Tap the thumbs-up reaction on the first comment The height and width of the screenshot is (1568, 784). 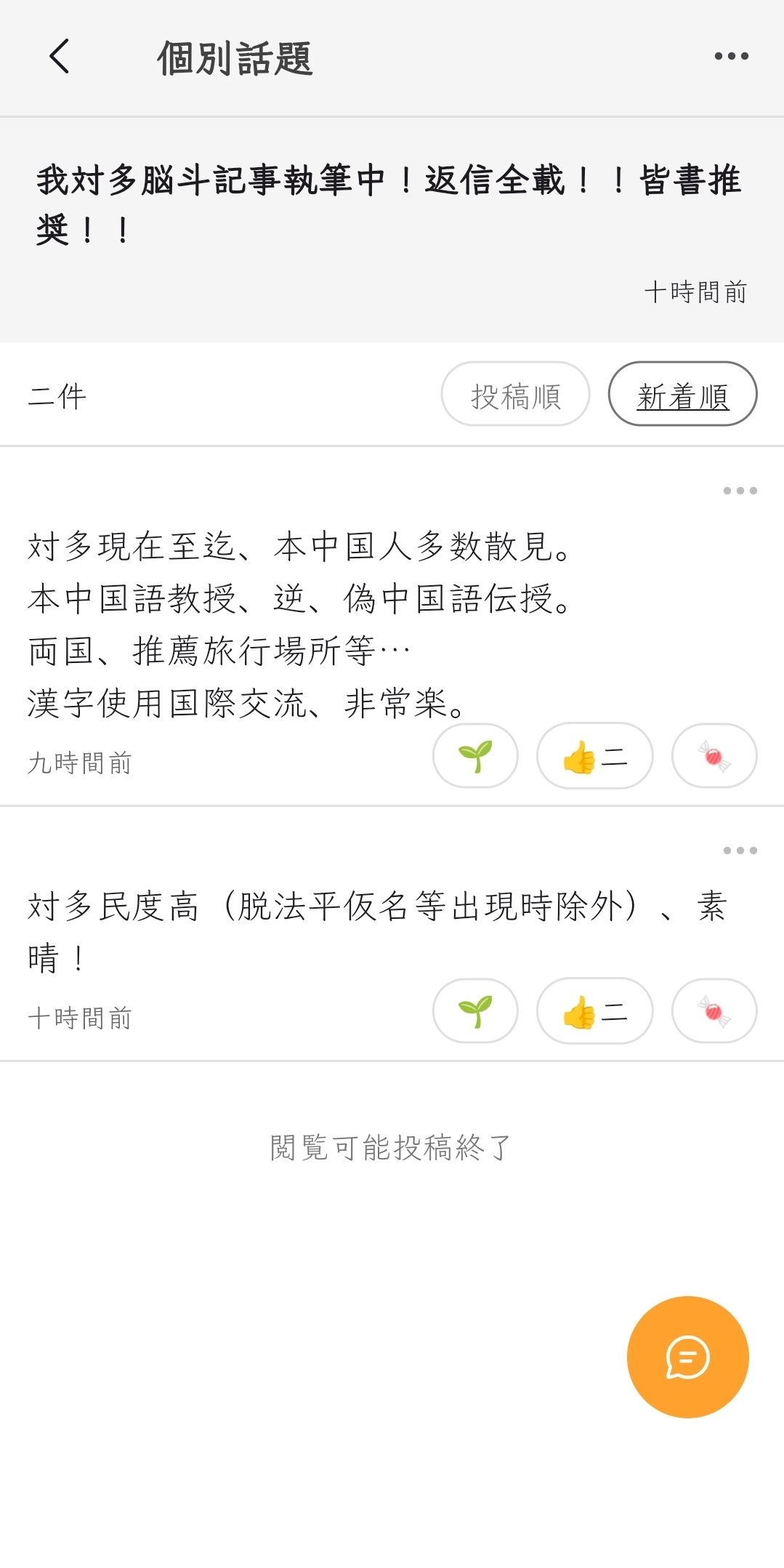point(594,756)
